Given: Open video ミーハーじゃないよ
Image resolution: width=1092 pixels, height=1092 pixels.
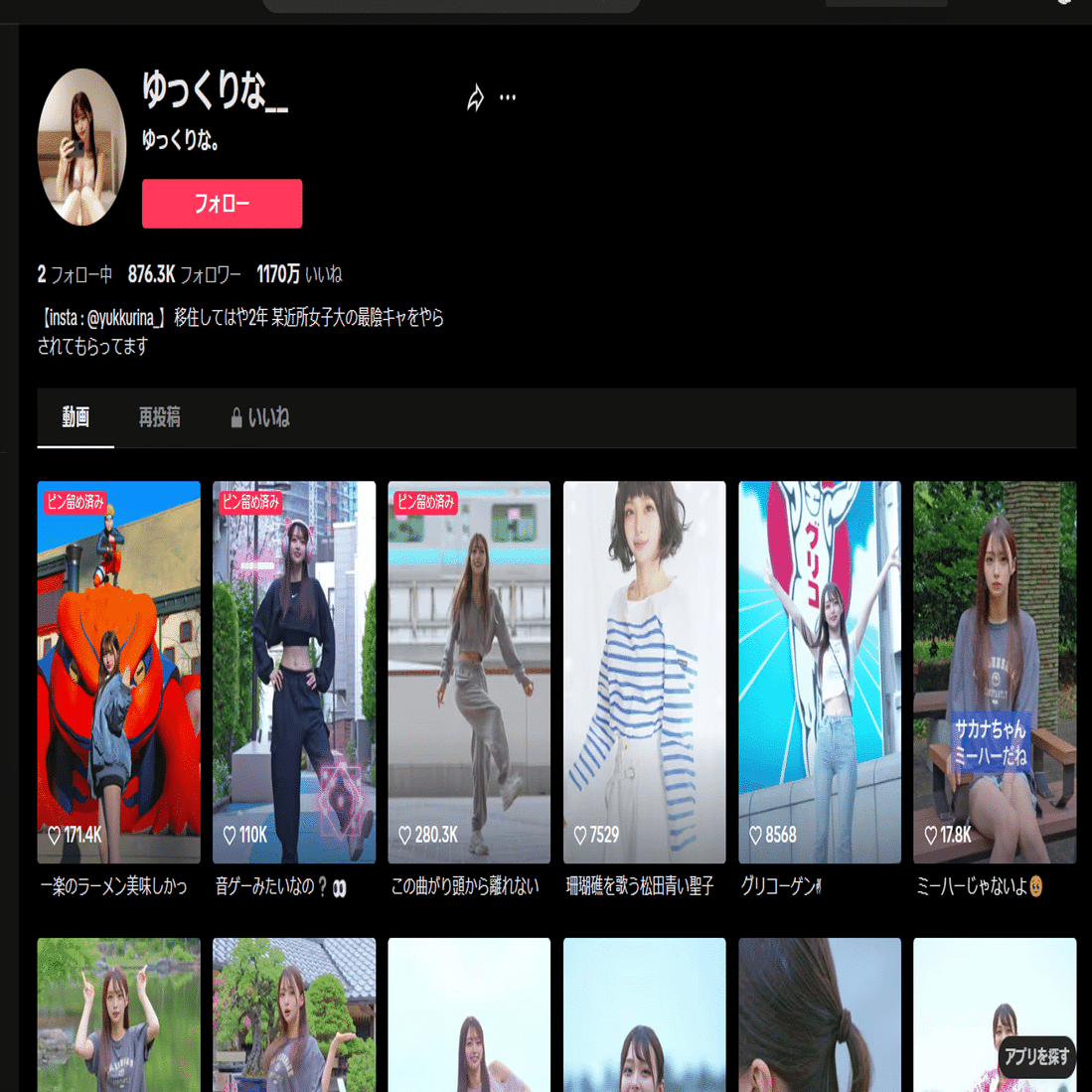Looking at the screenshot, I should click(995, 672).
